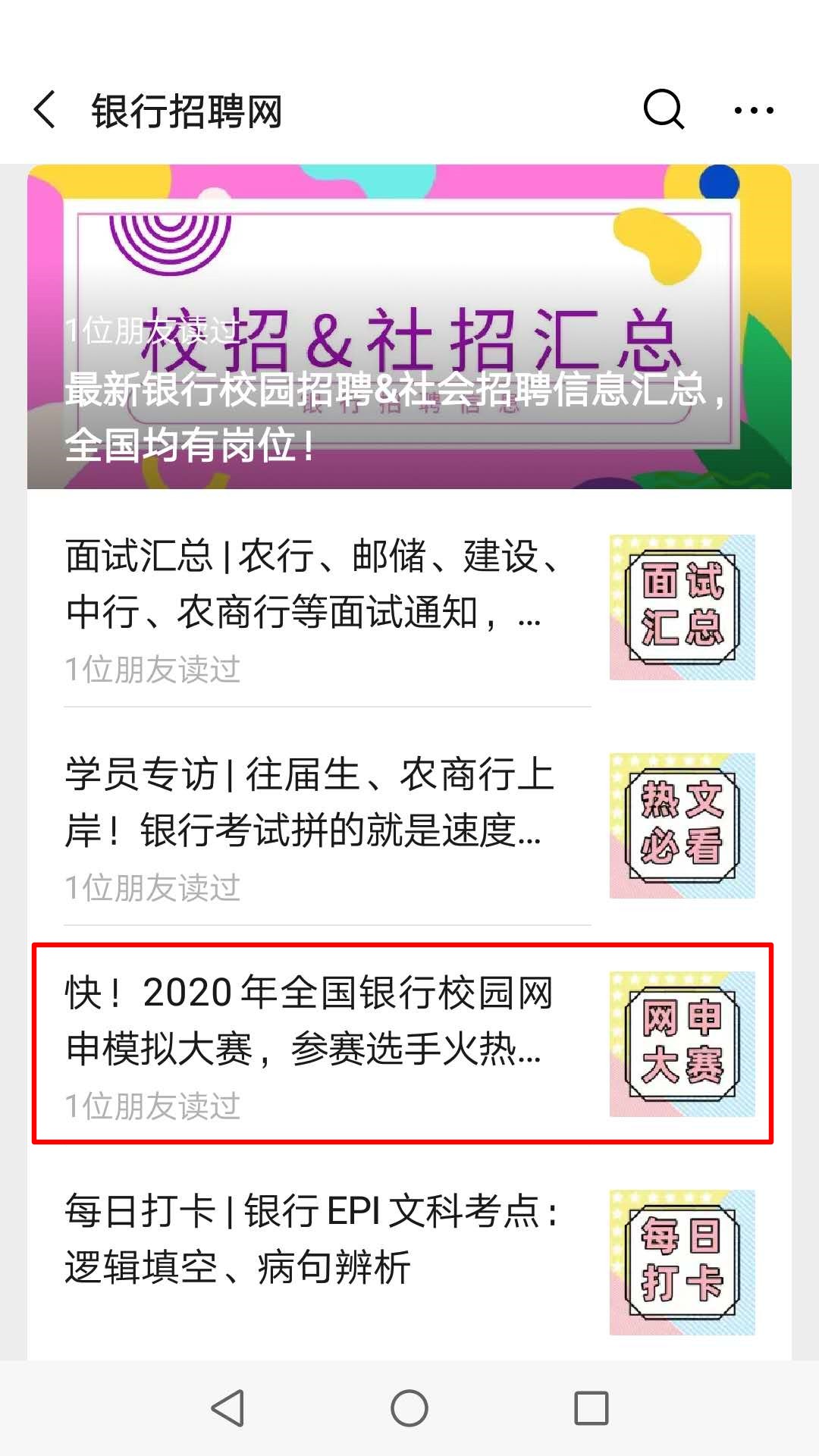Open the search icon in the header
The height and width of the screenshot is (1456, 819).
[x=664, y=111]
